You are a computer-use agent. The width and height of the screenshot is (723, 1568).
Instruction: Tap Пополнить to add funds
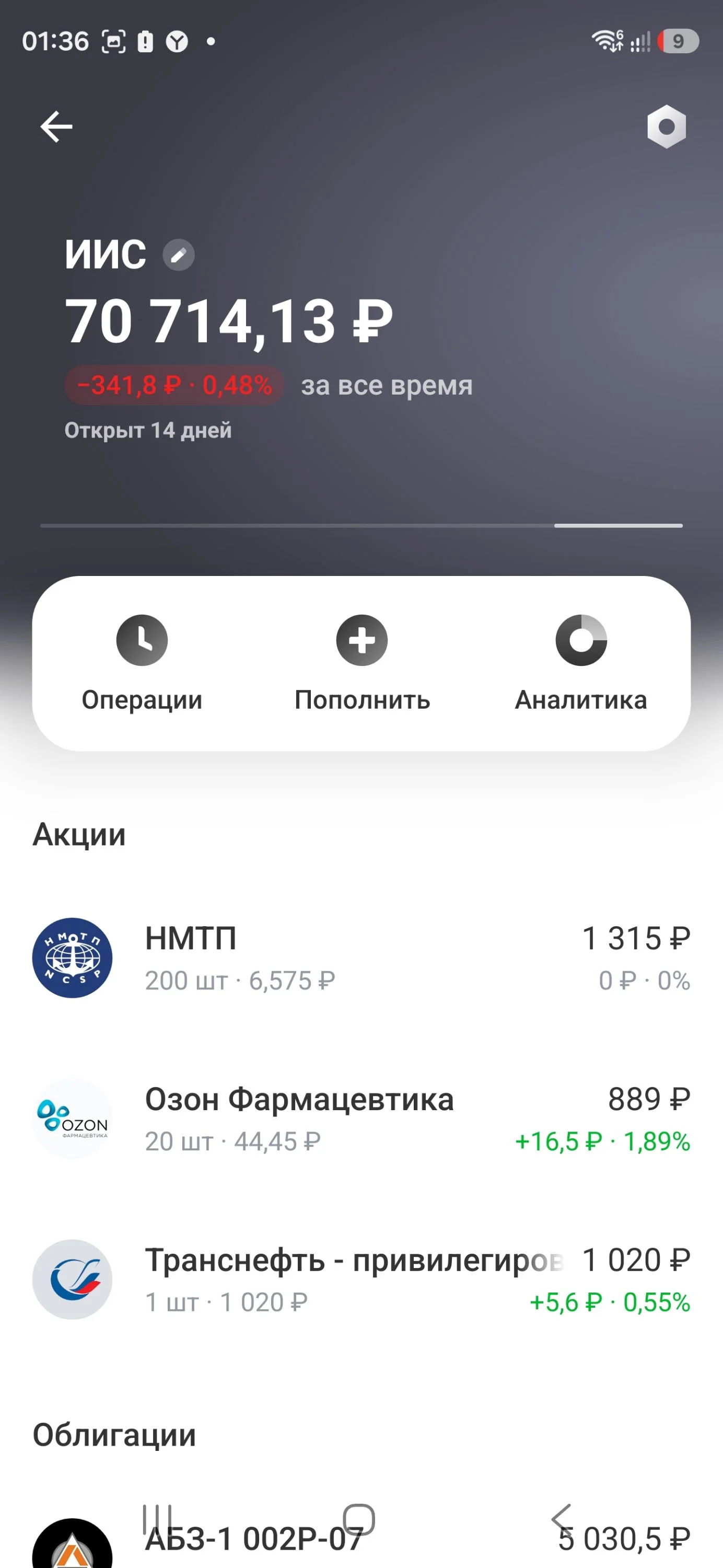pos(362,663)
